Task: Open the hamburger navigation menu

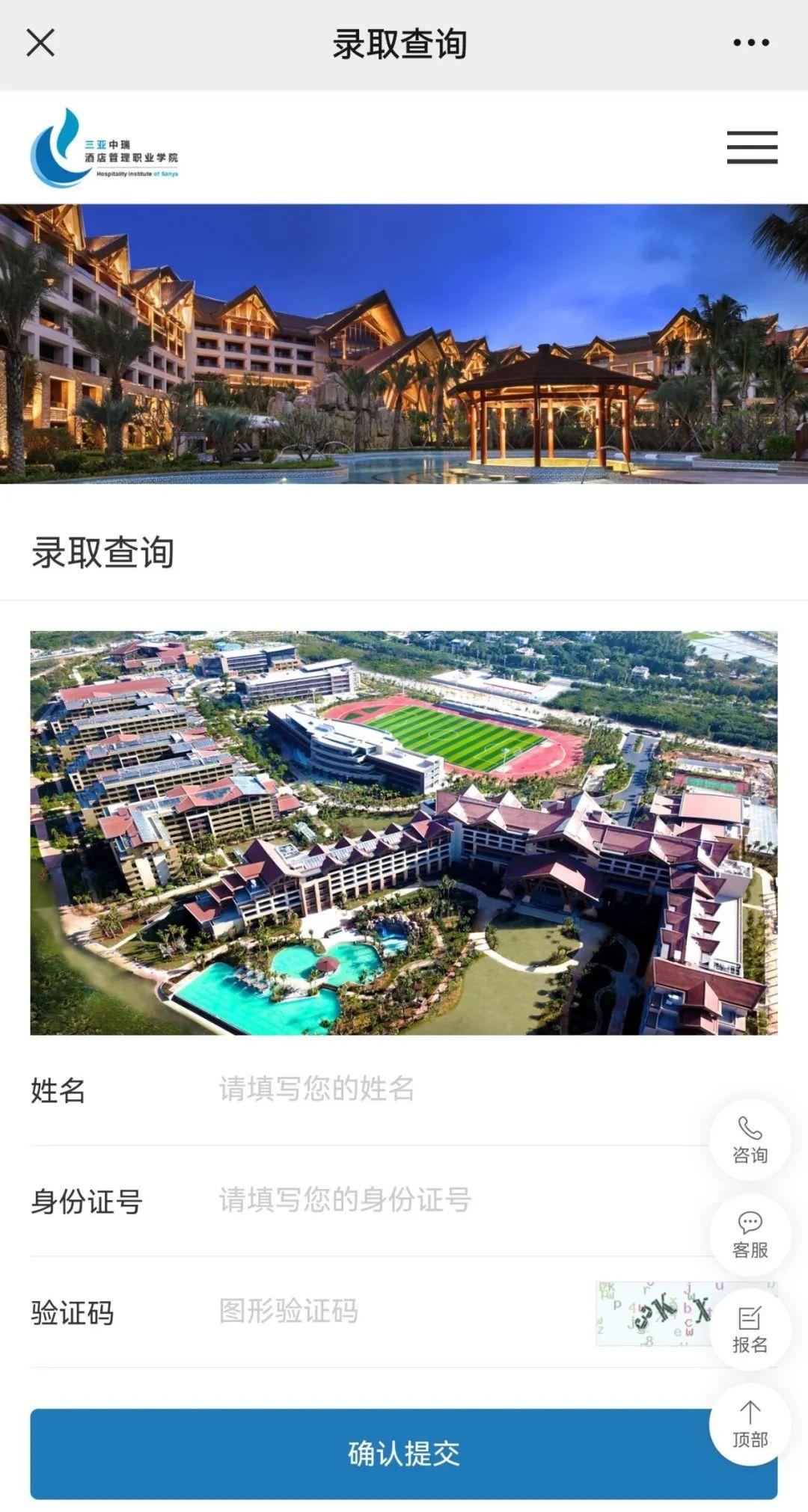Action: pos(752,147)
